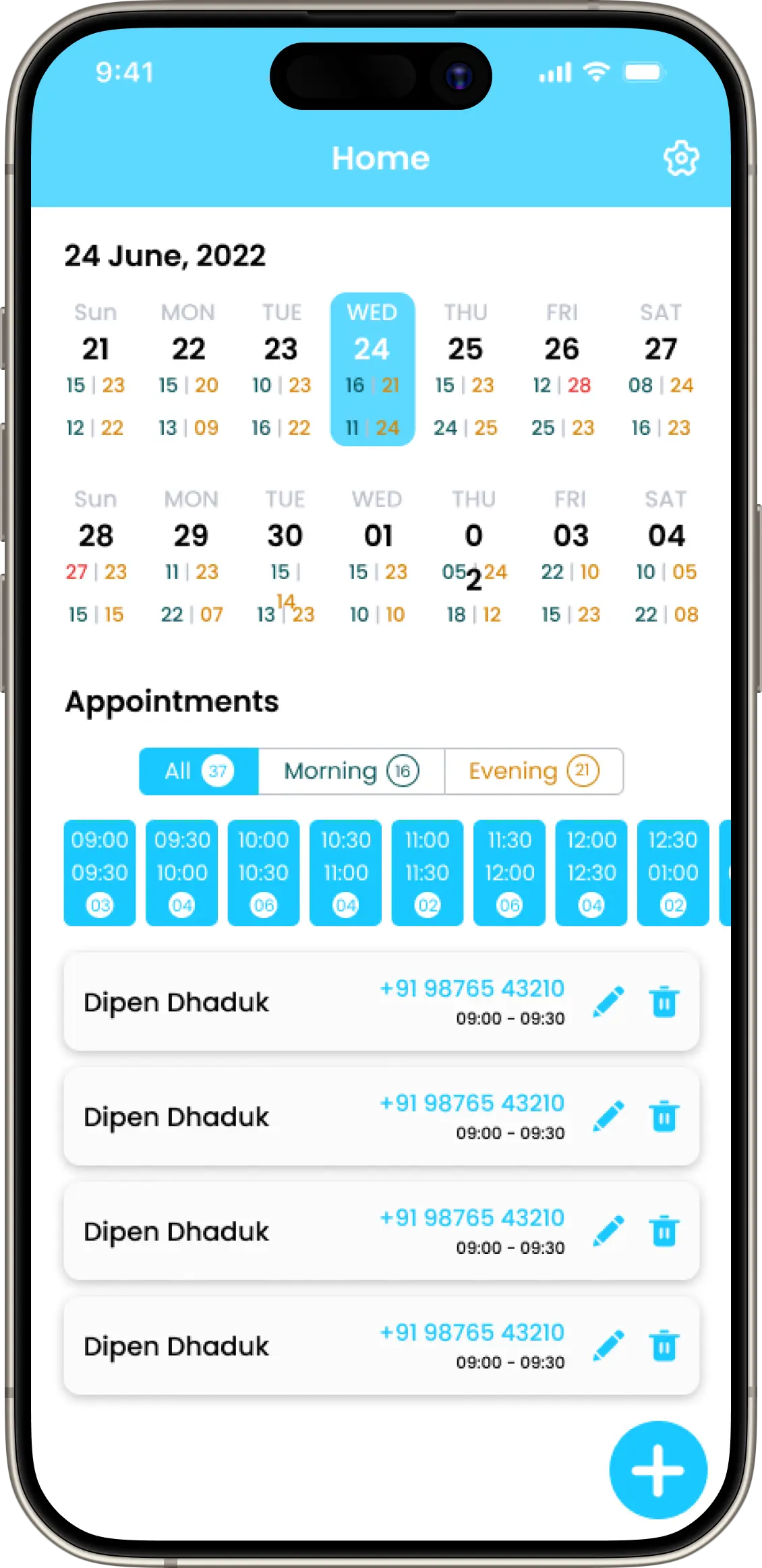This screenshot has height=1568, width=762.
Task: Select Sunday 21 in the calendar
Action: (x=95, y=349)
